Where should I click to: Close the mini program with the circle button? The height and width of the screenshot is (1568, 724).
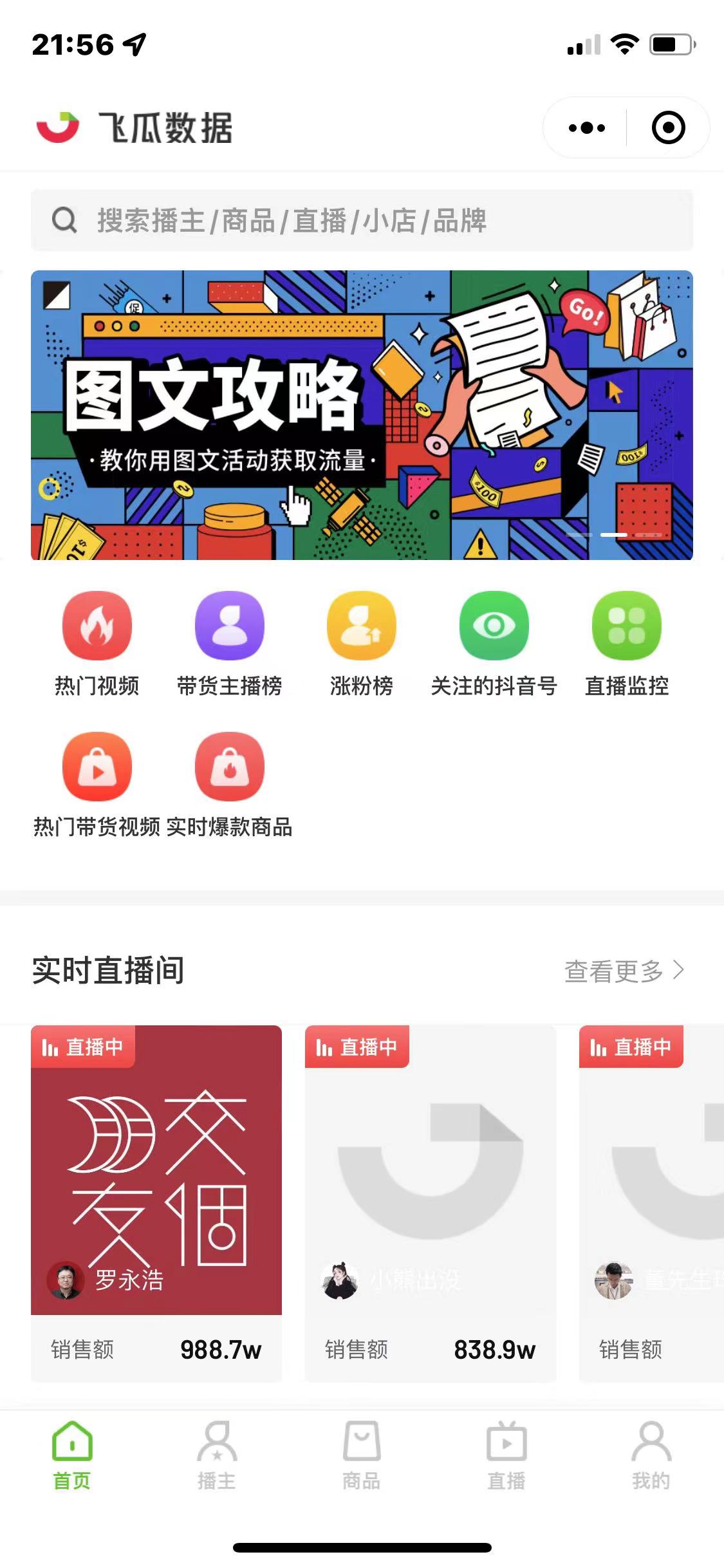668,127
